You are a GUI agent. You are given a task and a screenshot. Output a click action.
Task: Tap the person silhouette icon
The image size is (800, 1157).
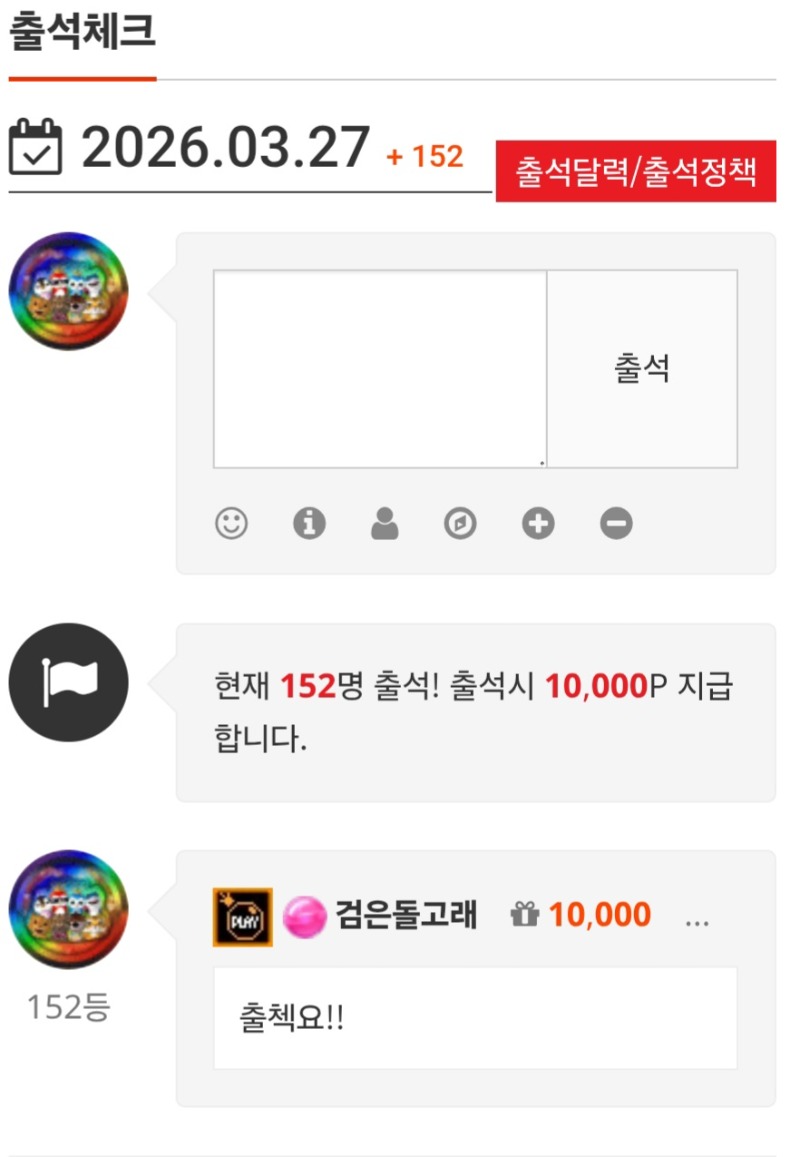click(x=385, y=523)
